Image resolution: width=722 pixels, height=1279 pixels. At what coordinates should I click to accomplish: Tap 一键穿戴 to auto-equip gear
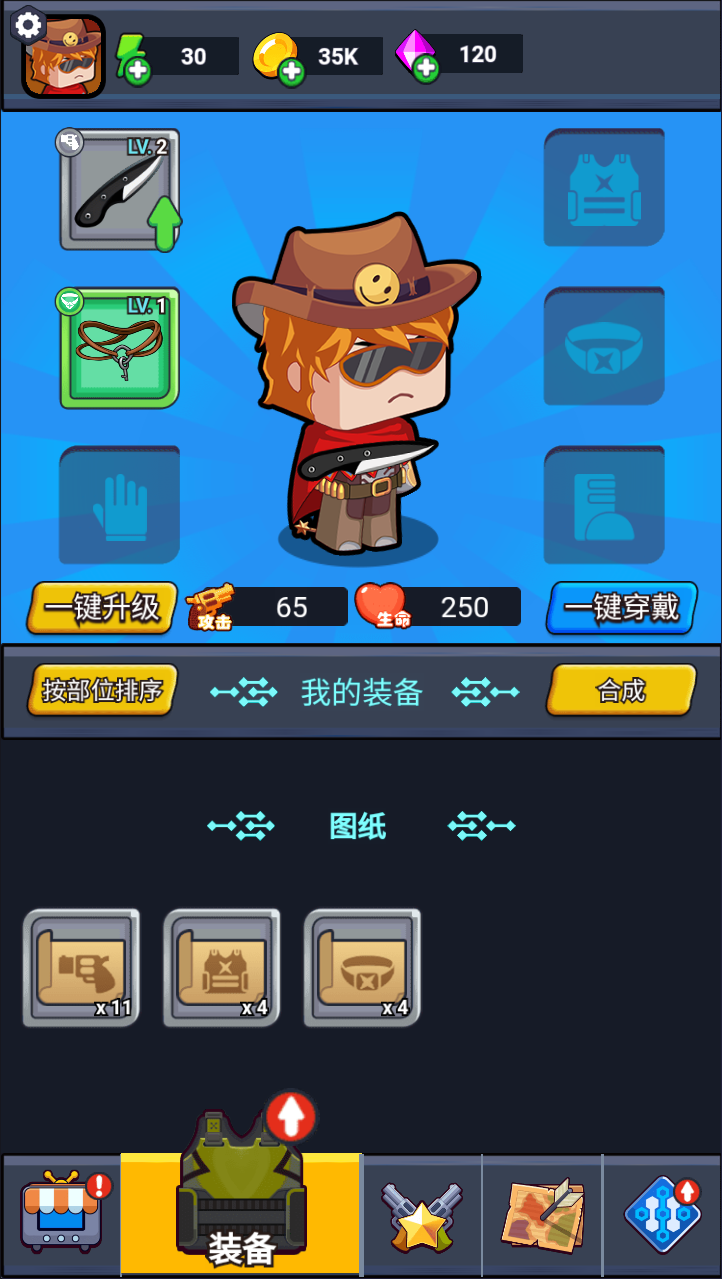[x=621, y=607]
